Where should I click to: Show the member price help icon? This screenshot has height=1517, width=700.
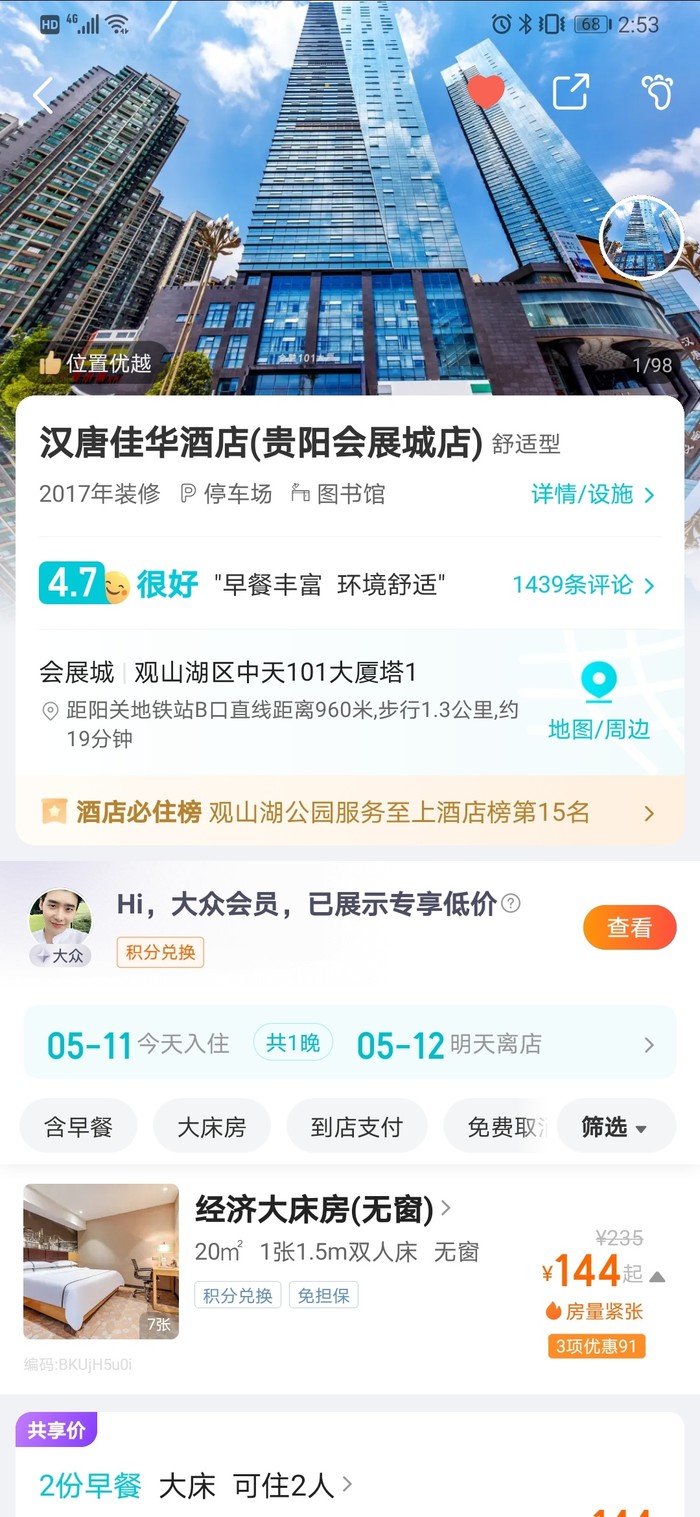(x=511, y=904)
